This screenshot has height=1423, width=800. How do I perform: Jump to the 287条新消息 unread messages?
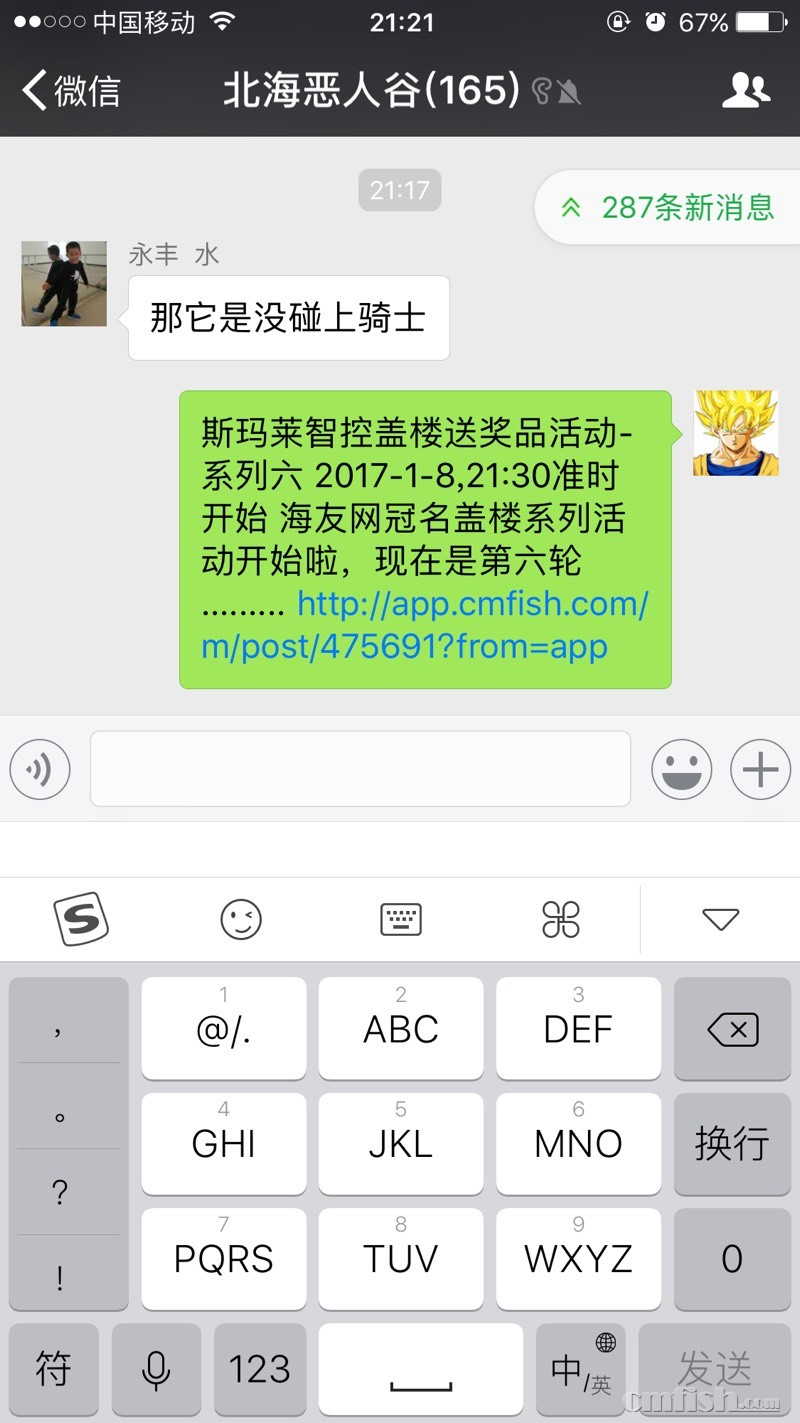point(670,207)
